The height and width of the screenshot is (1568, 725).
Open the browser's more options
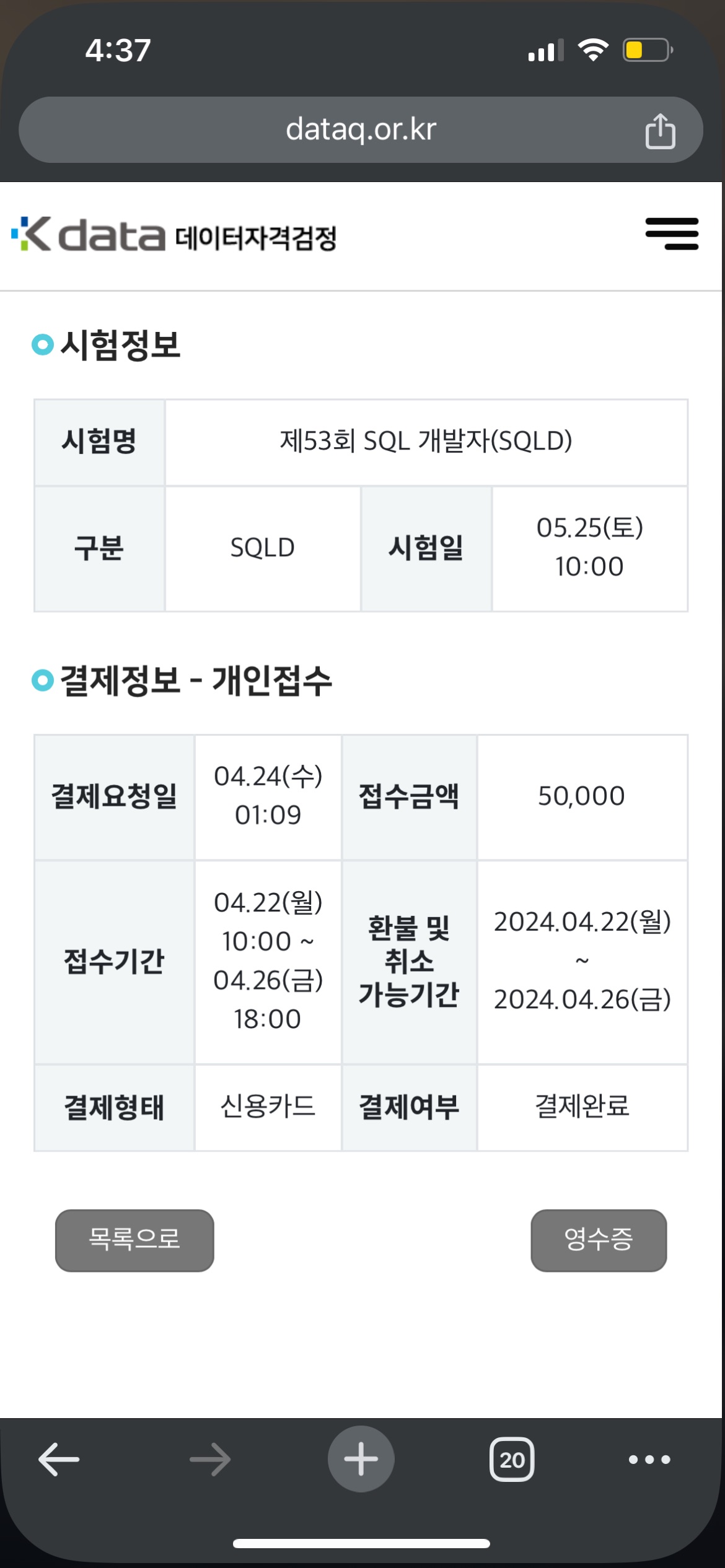click(649, 1460)
